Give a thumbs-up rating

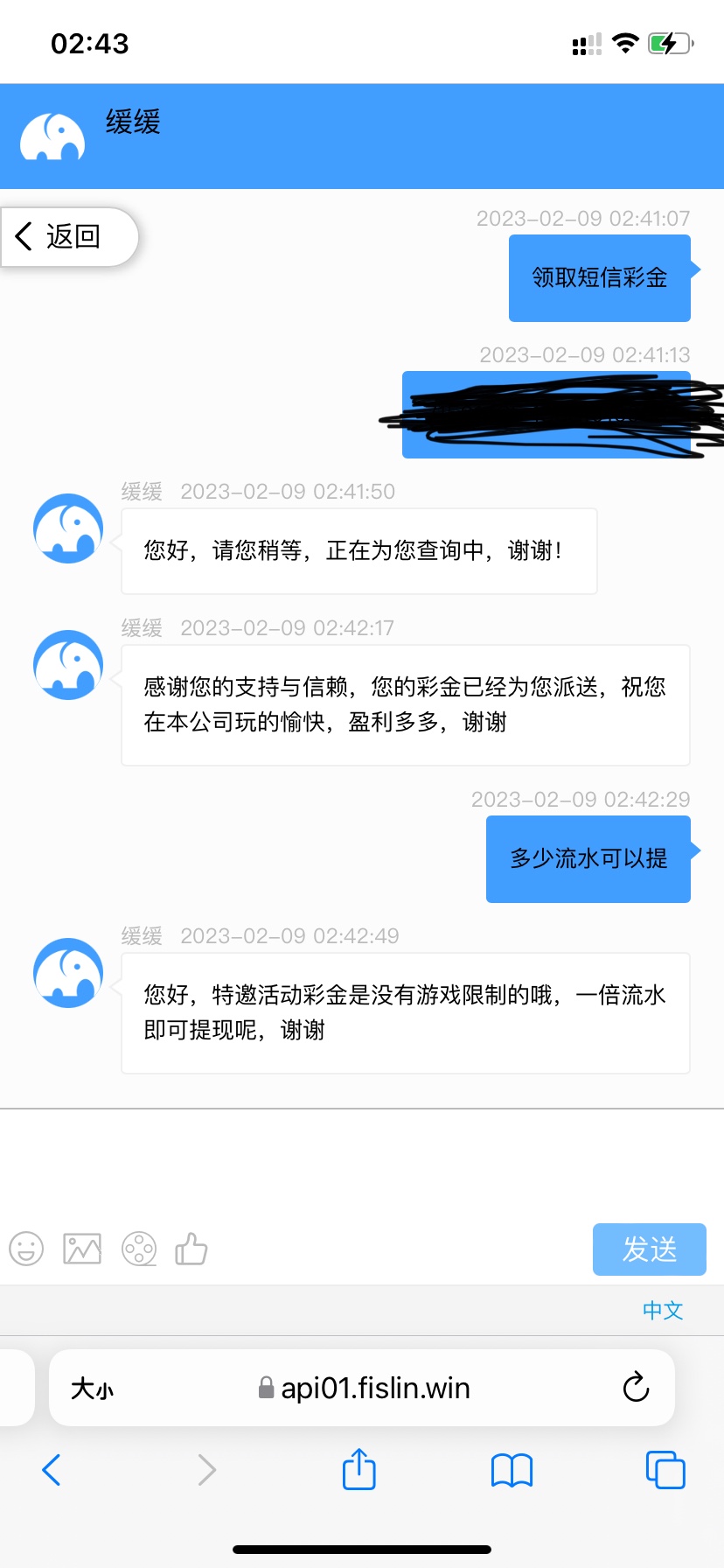191,1249
